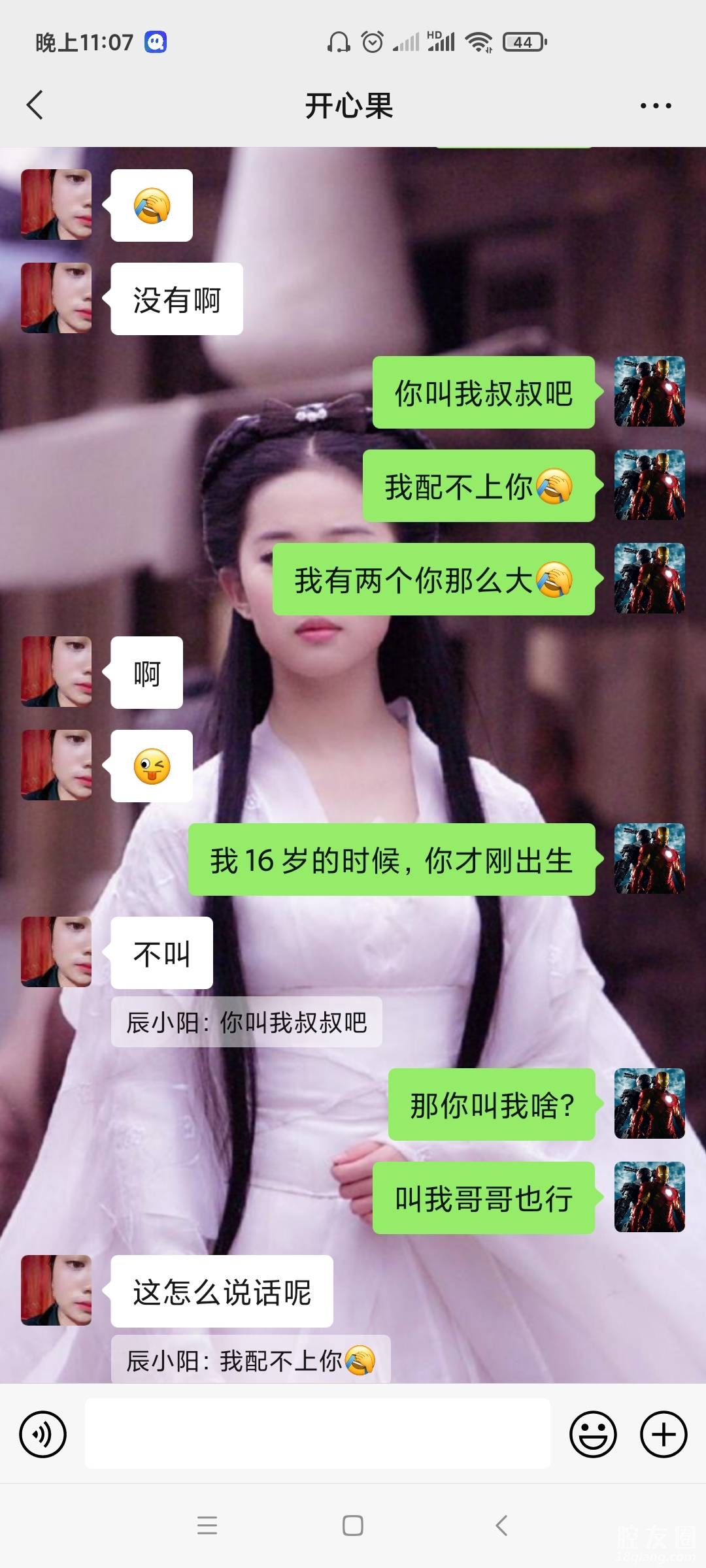
Task: Open the chat info three-dot menu
Action: (x=656, y=106)
